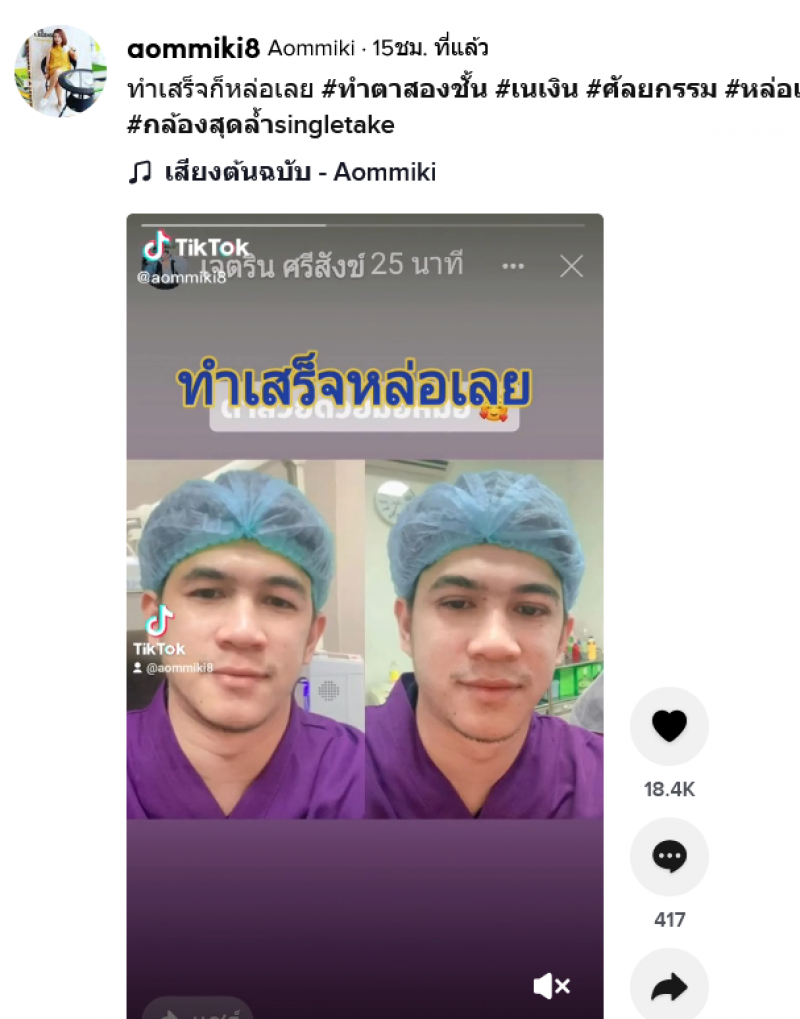The height and width of the screenshot is (1019, 800).
Task: Unmute the video sound
Action: coord(551,986)
